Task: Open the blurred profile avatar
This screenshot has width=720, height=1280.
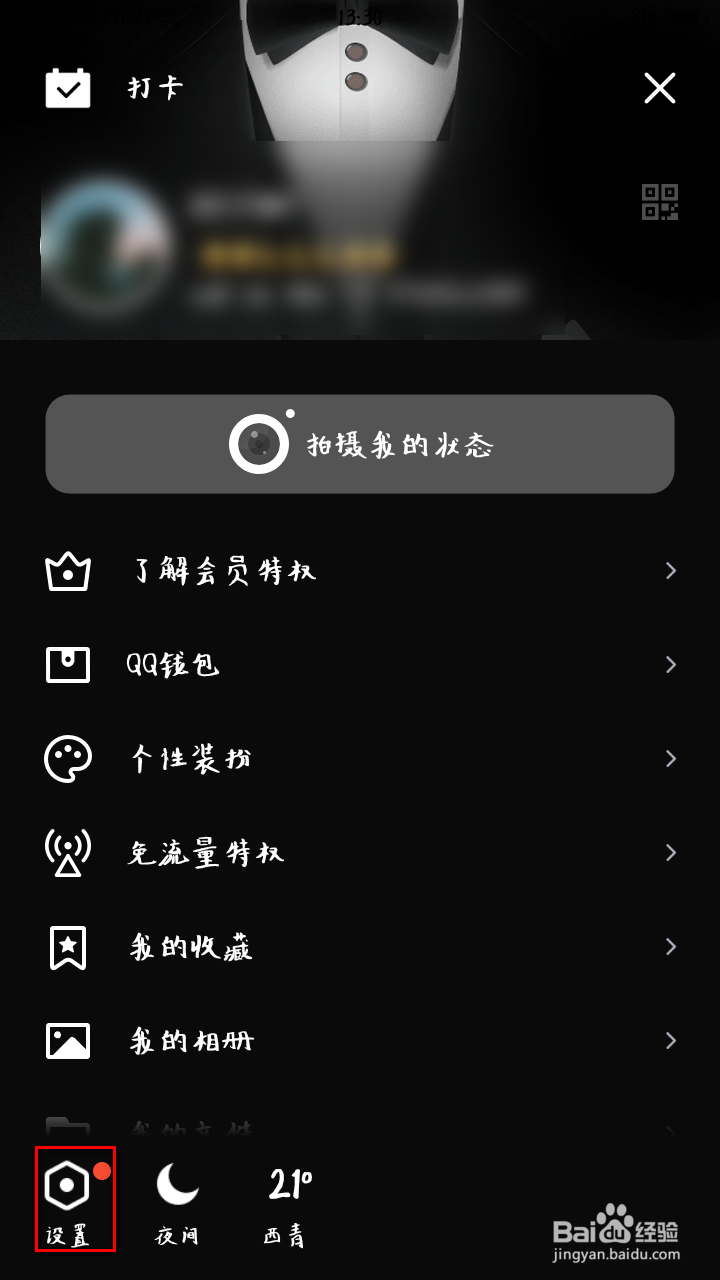Action: tap(107, 243)
